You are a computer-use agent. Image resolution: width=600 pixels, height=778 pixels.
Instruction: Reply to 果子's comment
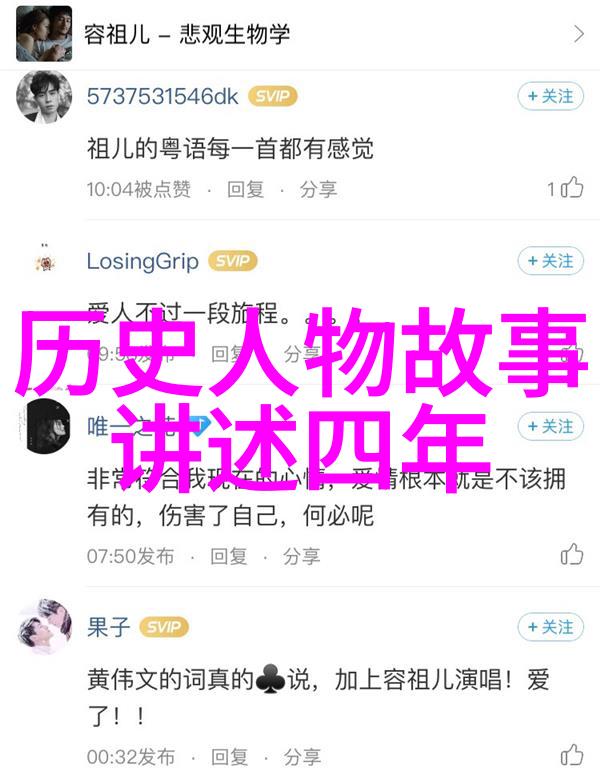click(x=229, y=756)
